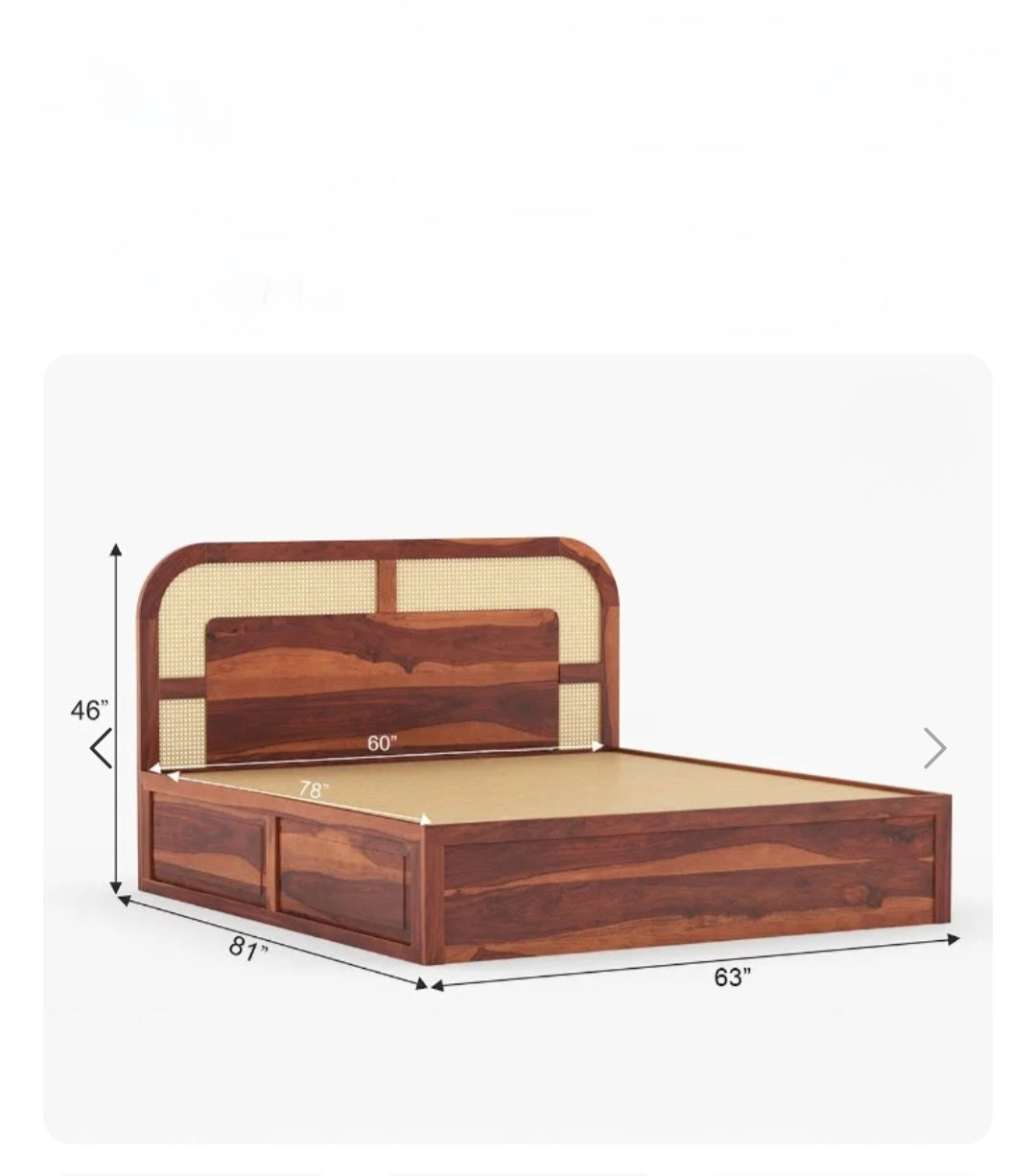
Task: Go back to the previous product image
Action: click(102, 748)
